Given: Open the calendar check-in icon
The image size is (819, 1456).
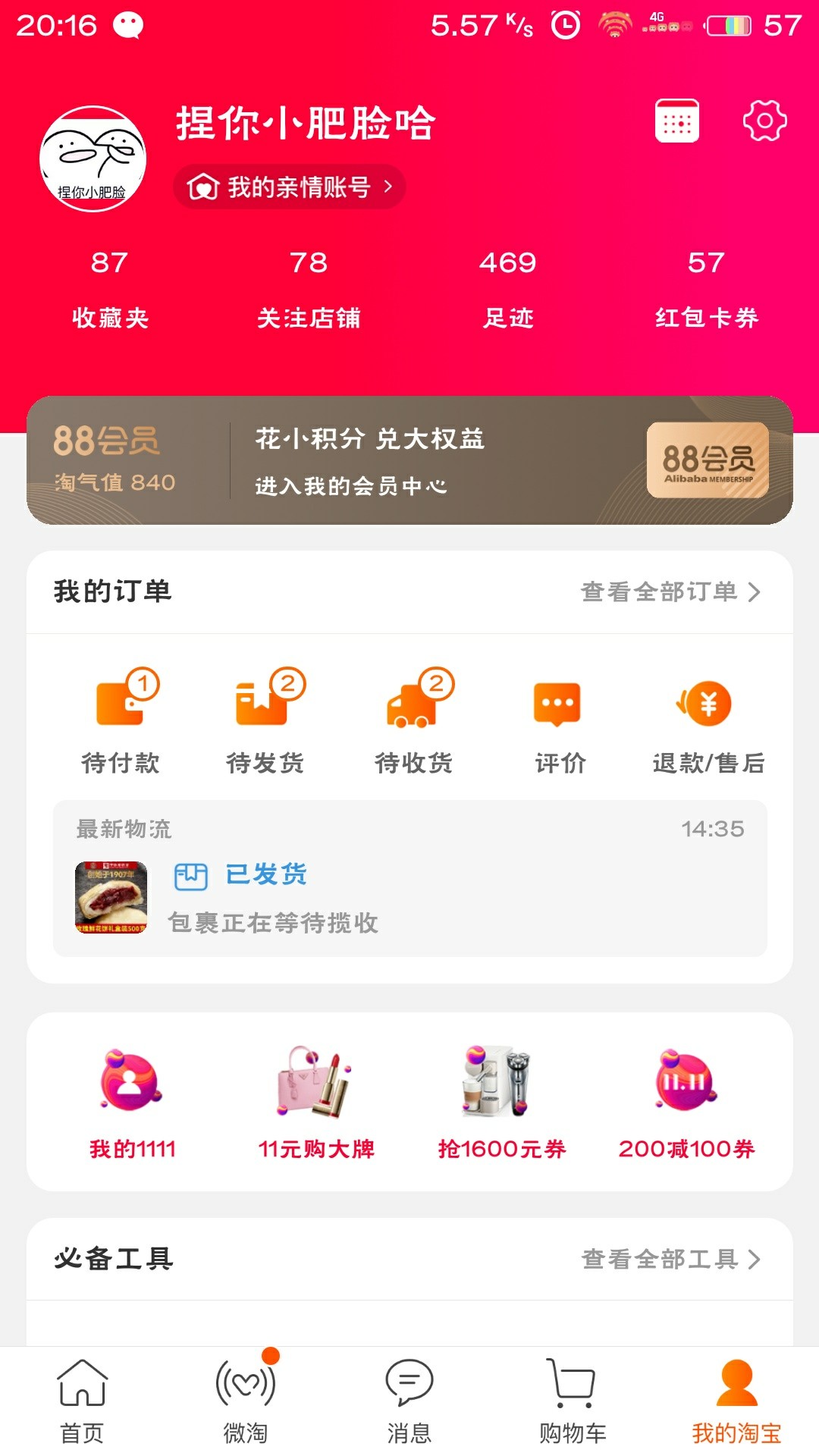Looking at the screenshot, I should (x=677, y=121).
